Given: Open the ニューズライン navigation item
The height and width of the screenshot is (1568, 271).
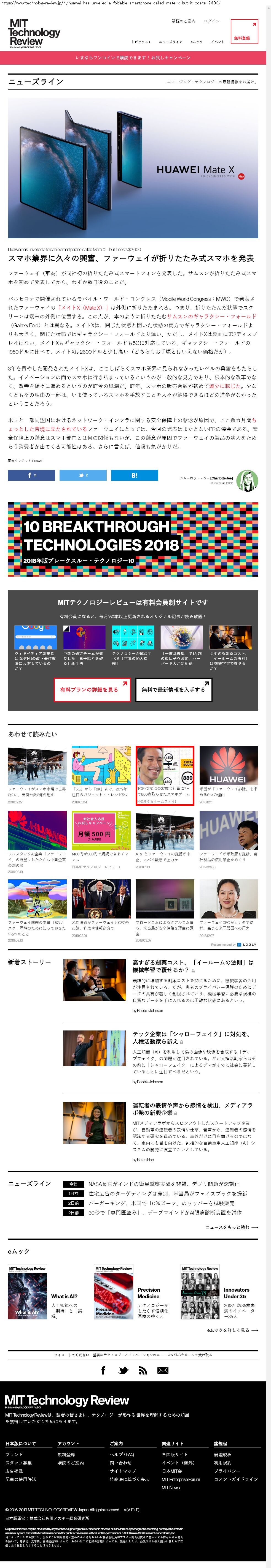Looking at the screenshot, I should pos(170,42).
